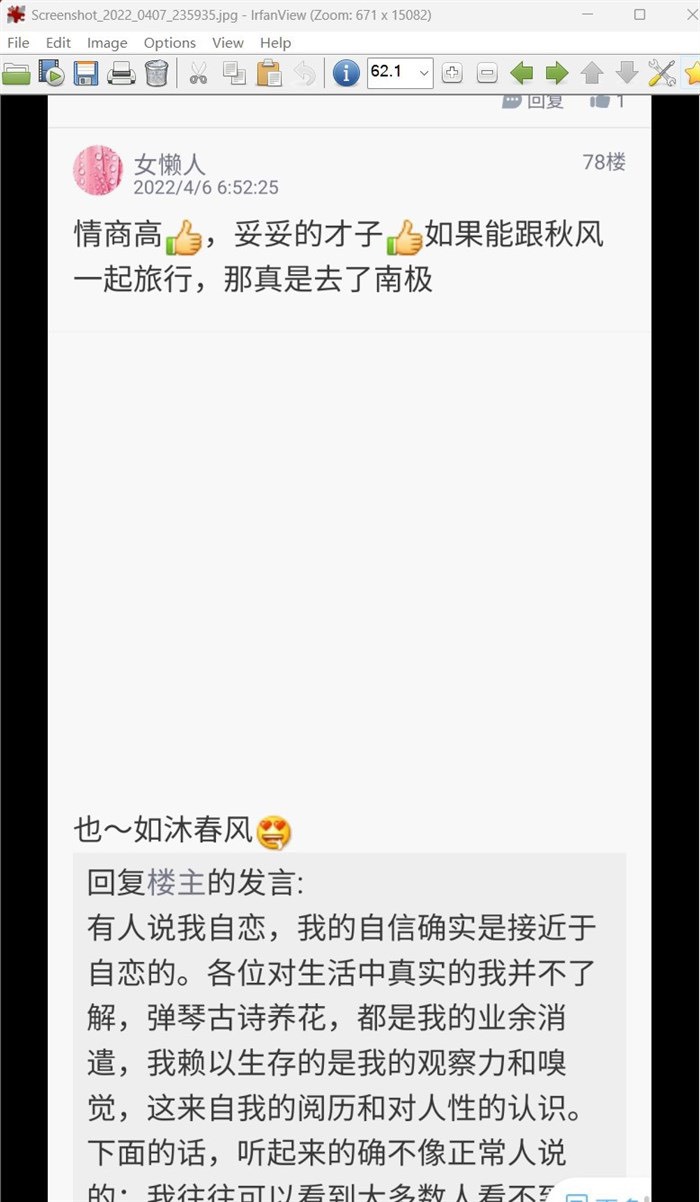Copy the image using the copy icon
Screen dimensions: 700x1202
click(234, 73)
